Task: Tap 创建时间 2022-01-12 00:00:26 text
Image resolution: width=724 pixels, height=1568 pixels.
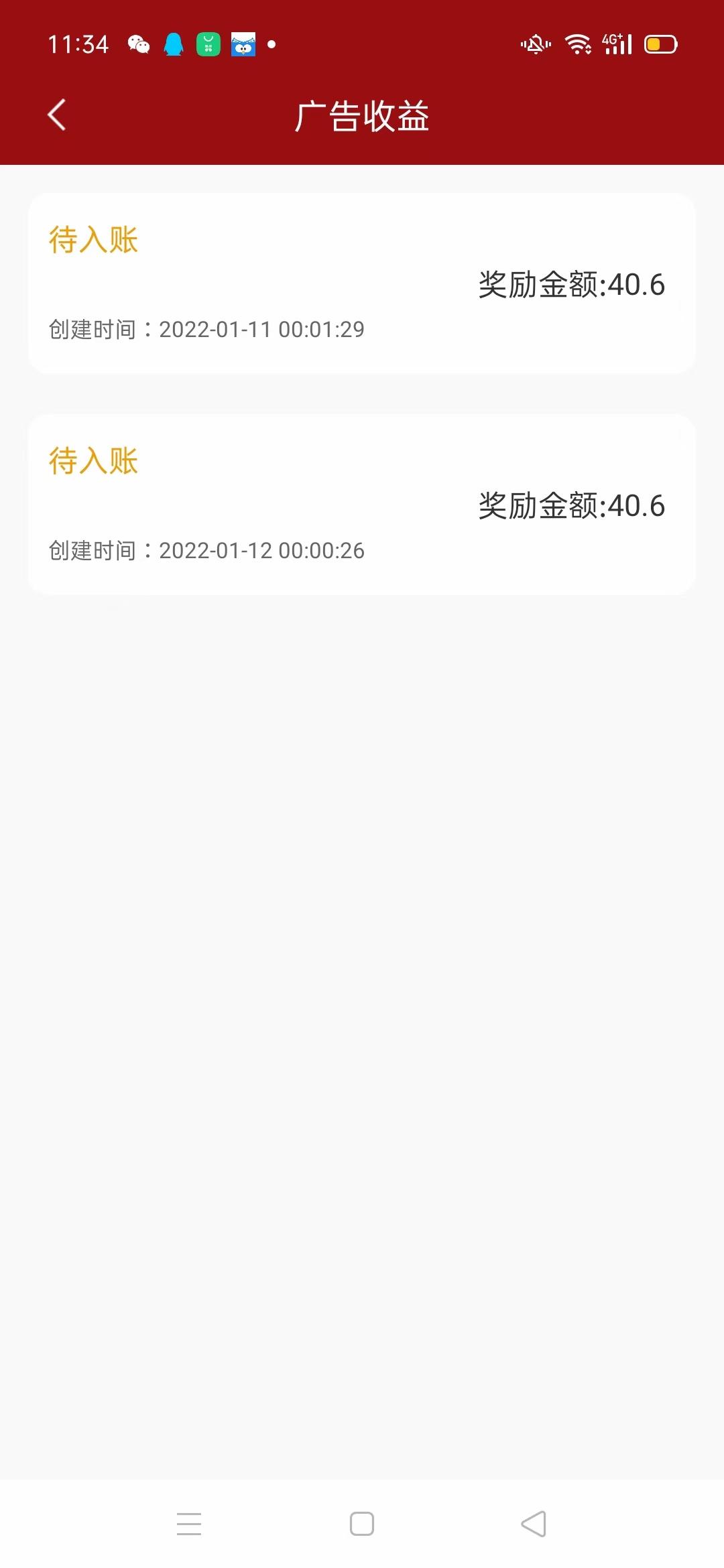Action: [206, 551]
